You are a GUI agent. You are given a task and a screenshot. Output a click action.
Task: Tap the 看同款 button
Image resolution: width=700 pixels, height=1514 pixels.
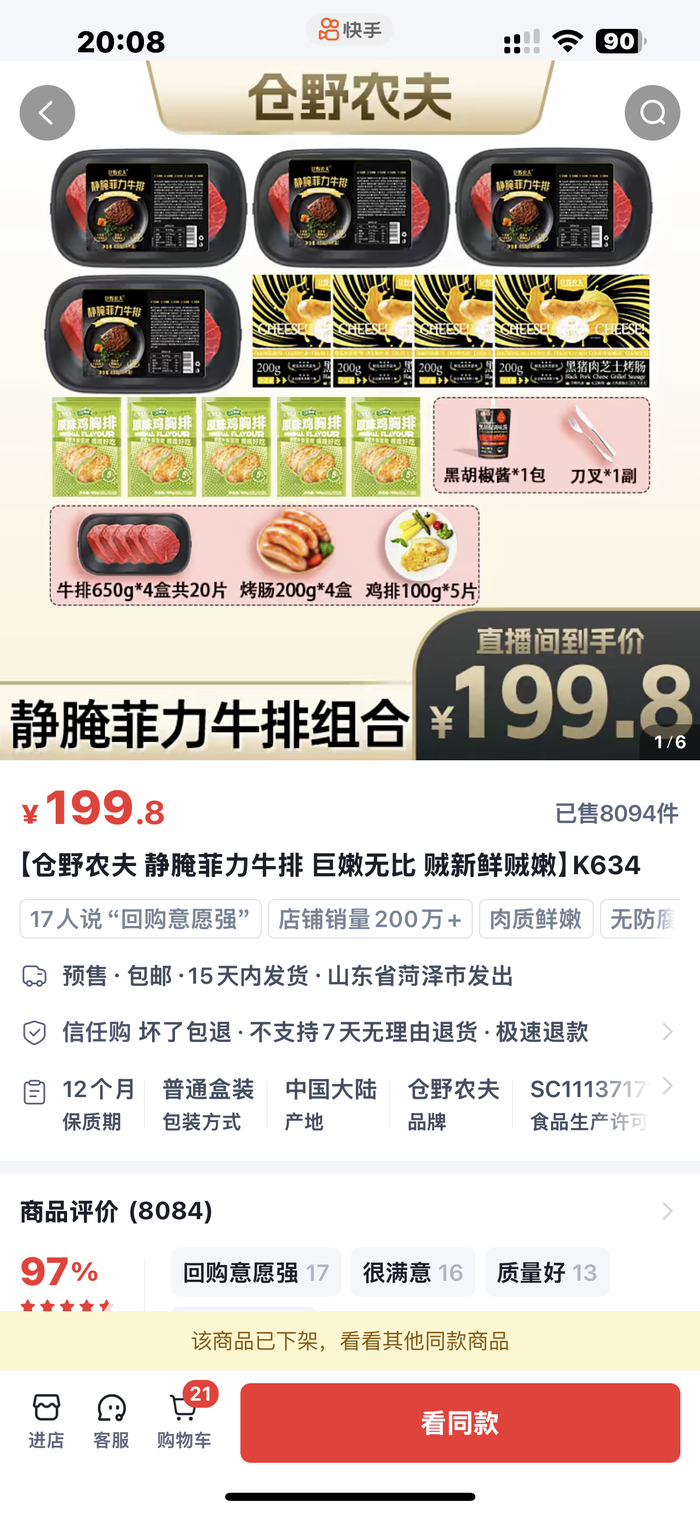460,1423
